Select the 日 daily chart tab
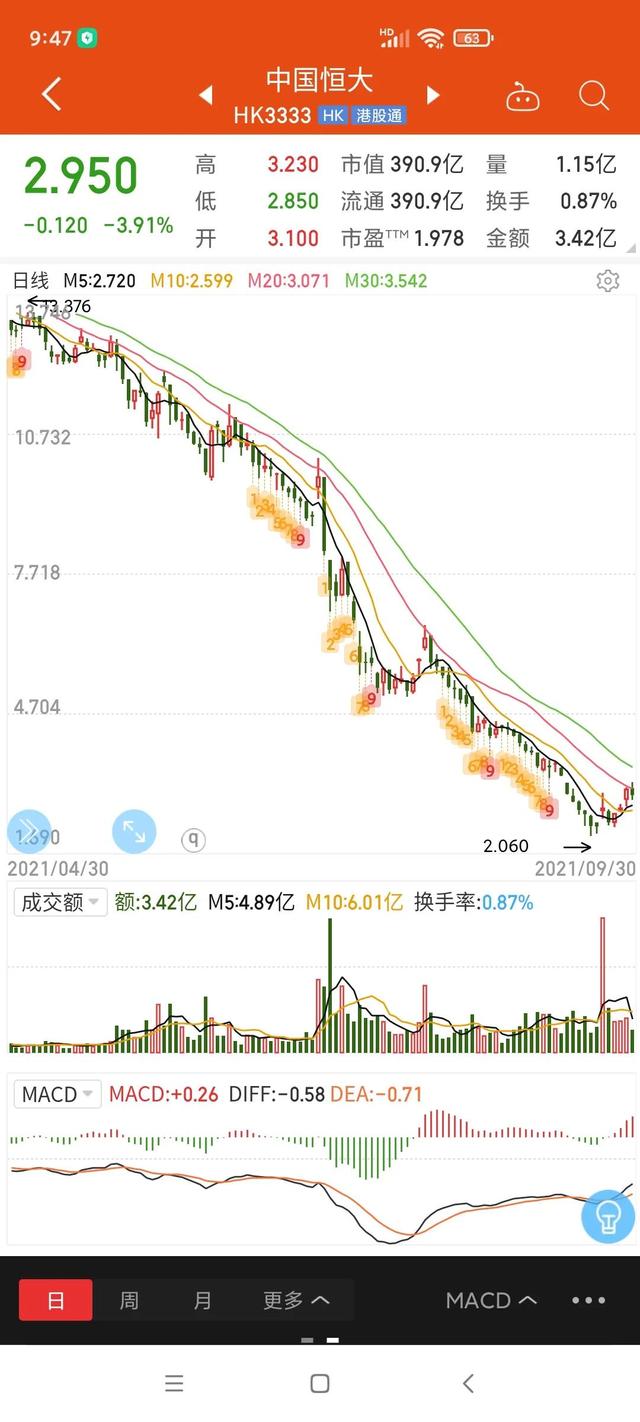The width and height of the screenshot is (640, 1422). [56, 1300]
